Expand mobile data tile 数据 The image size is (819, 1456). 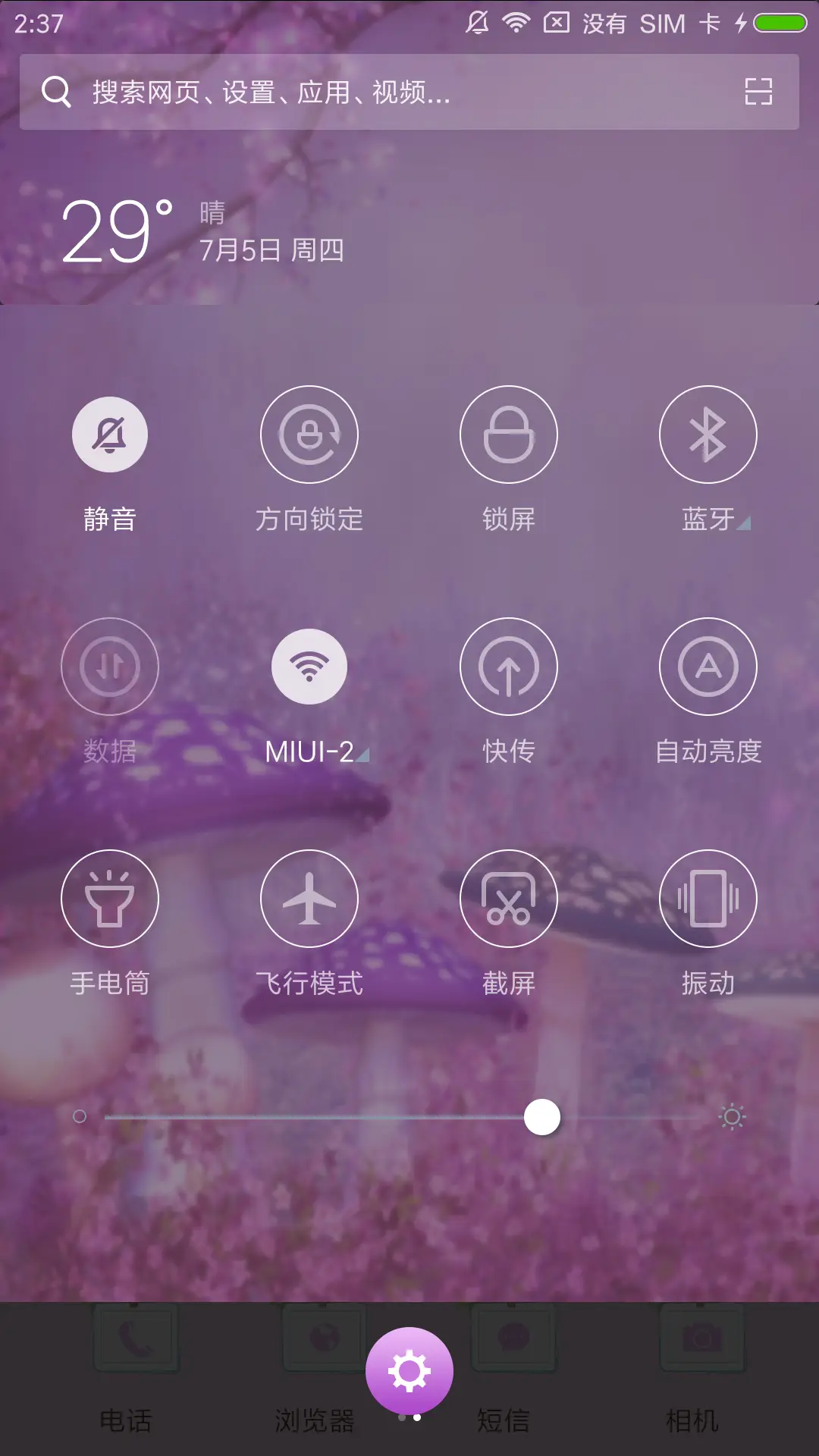(x=110, y=667)
